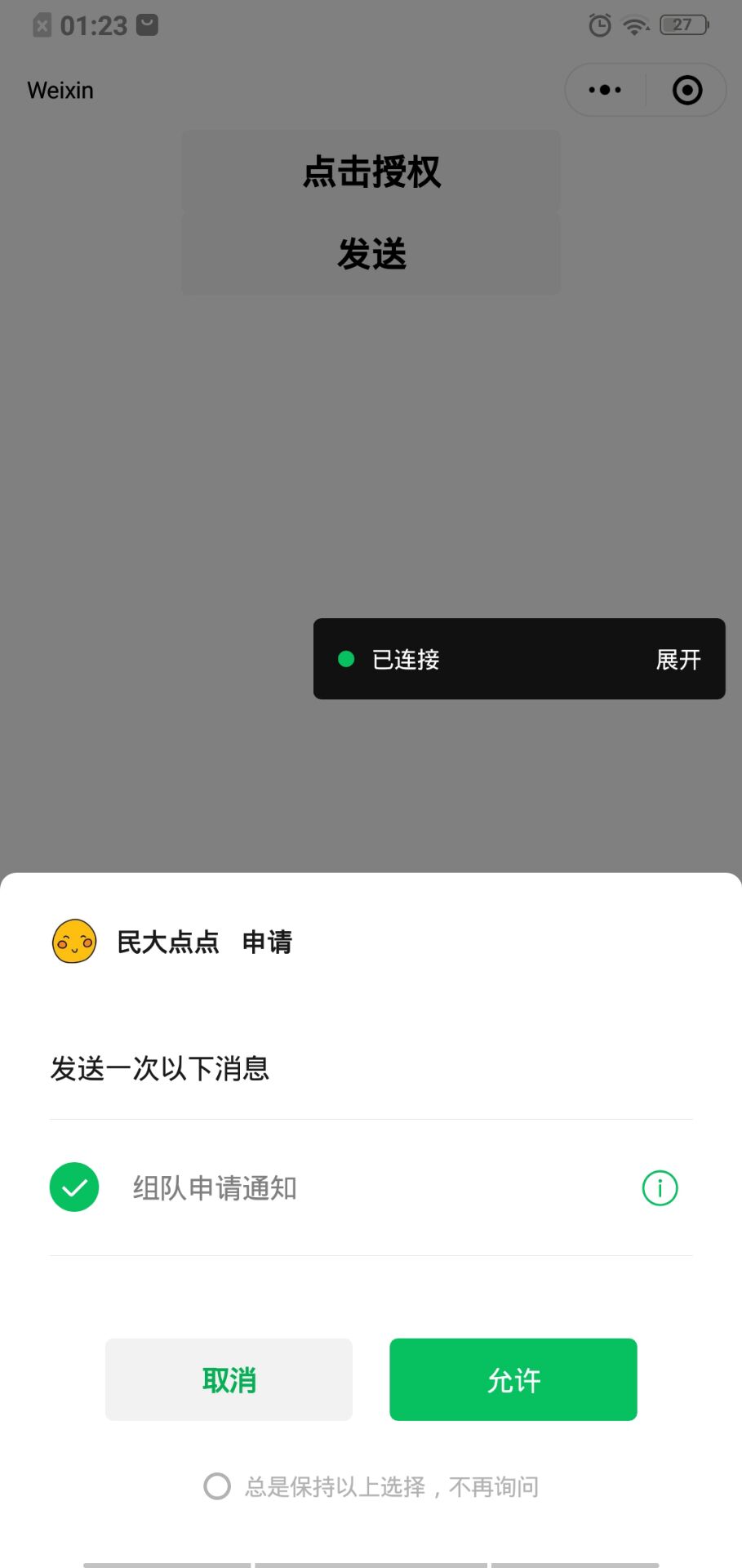
Task: Tap the Wi-Fi status bar icon
Action: (x=635, y=24)
